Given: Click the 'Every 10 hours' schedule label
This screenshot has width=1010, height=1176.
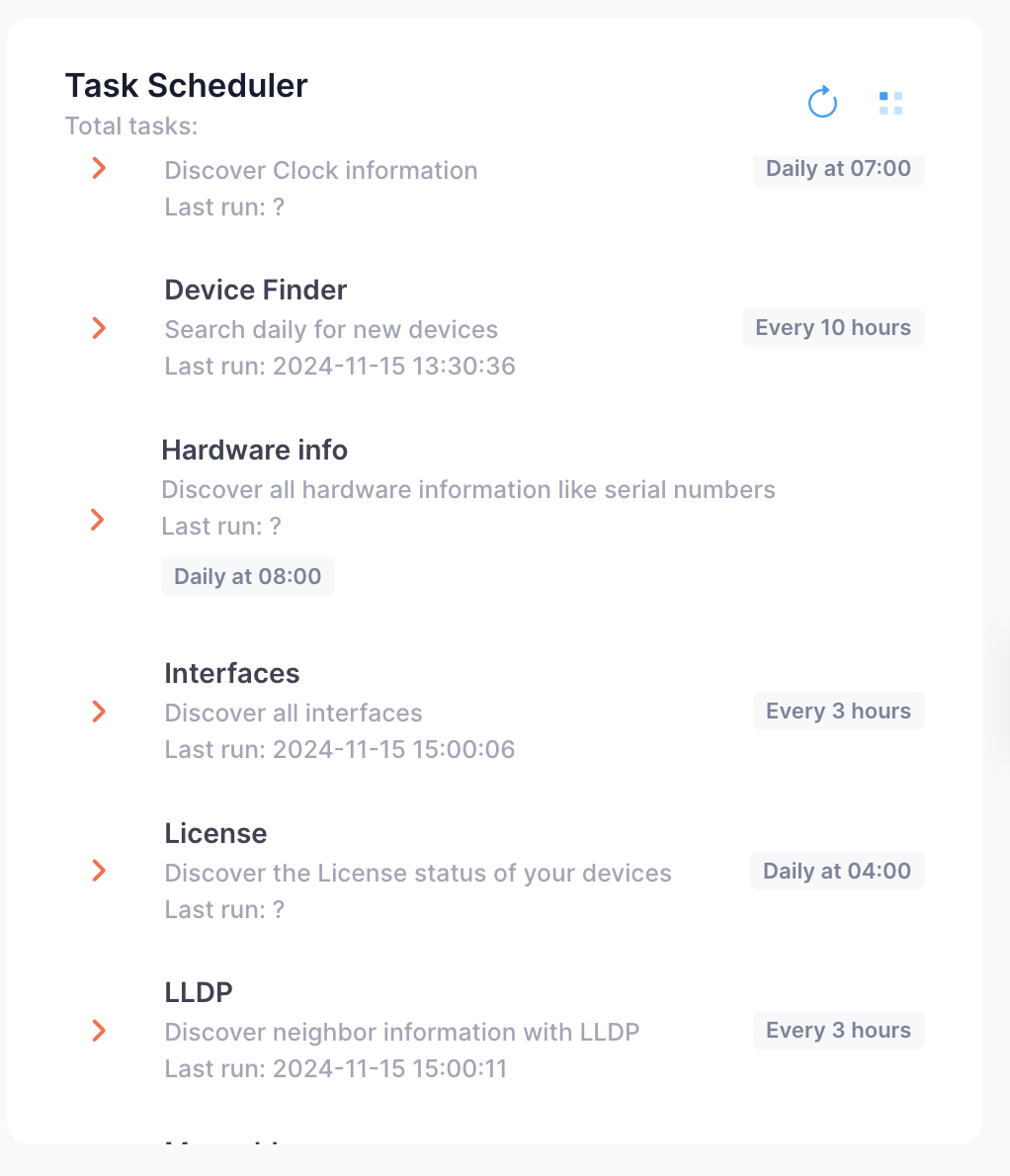Looking at the screenshot, I should (833, 327).
